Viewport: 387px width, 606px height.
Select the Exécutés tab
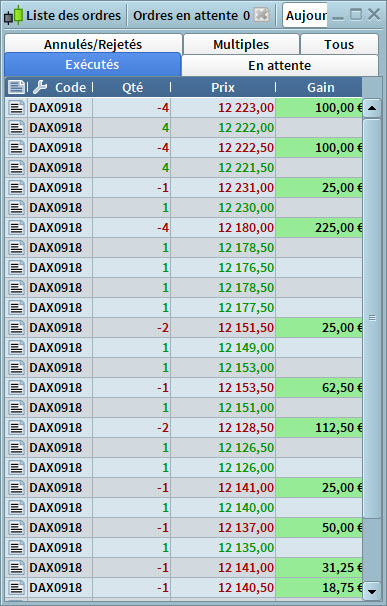[x=92, y=65]
